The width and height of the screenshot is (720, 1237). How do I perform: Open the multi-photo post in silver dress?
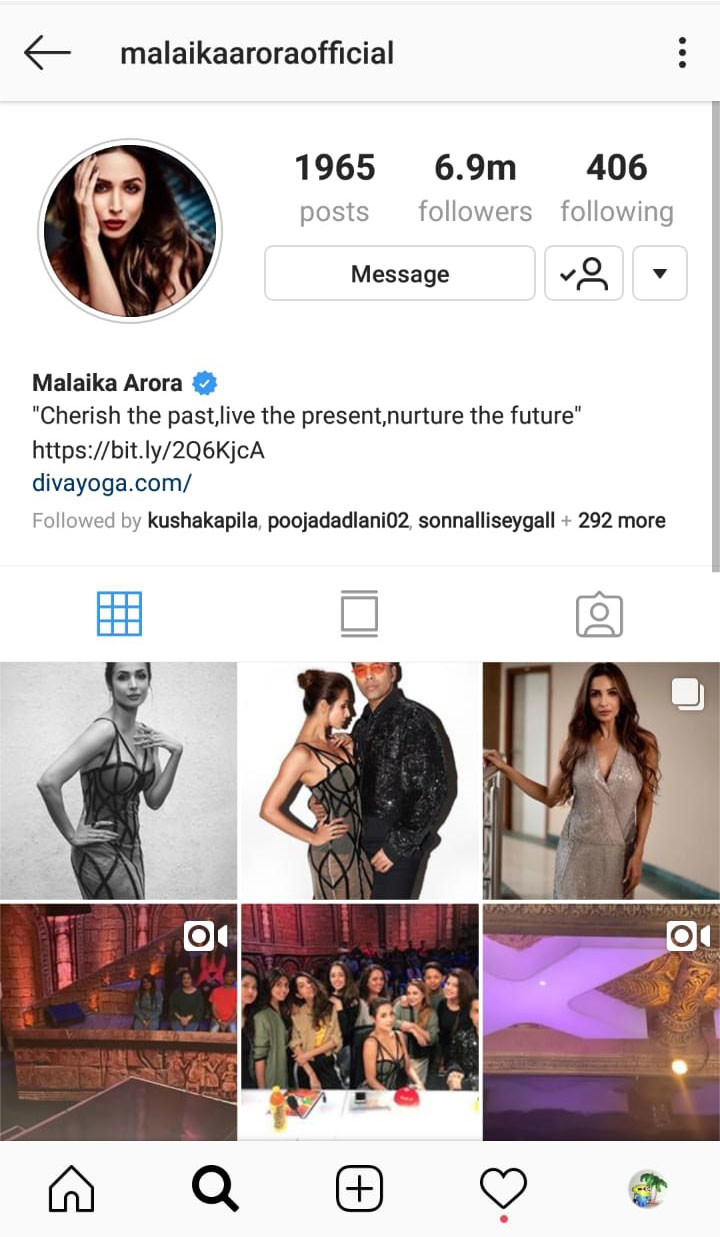[601, 781]
